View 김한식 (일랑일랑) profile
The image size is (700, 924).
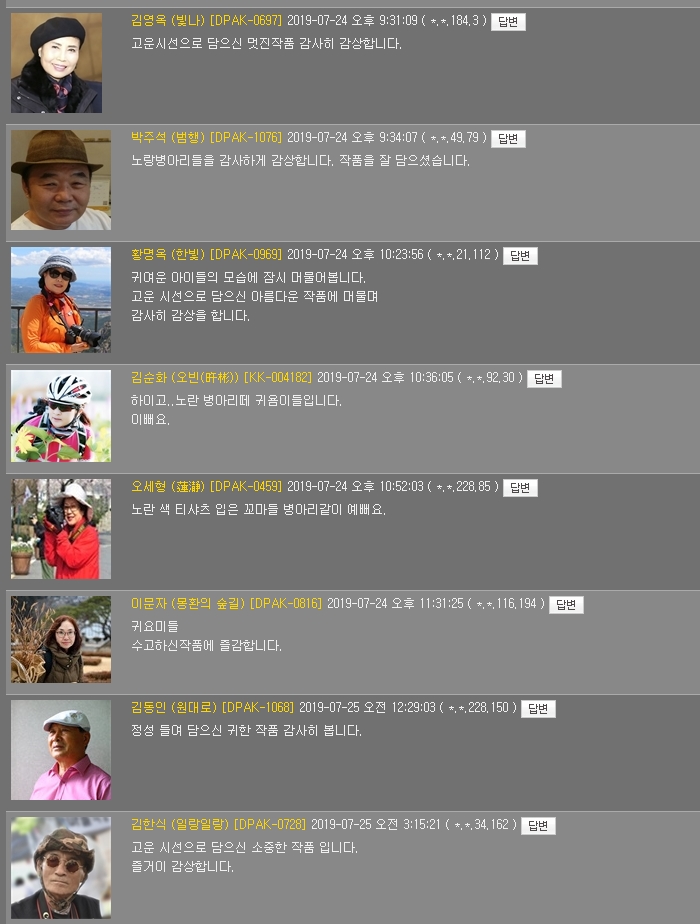point(180,825)
